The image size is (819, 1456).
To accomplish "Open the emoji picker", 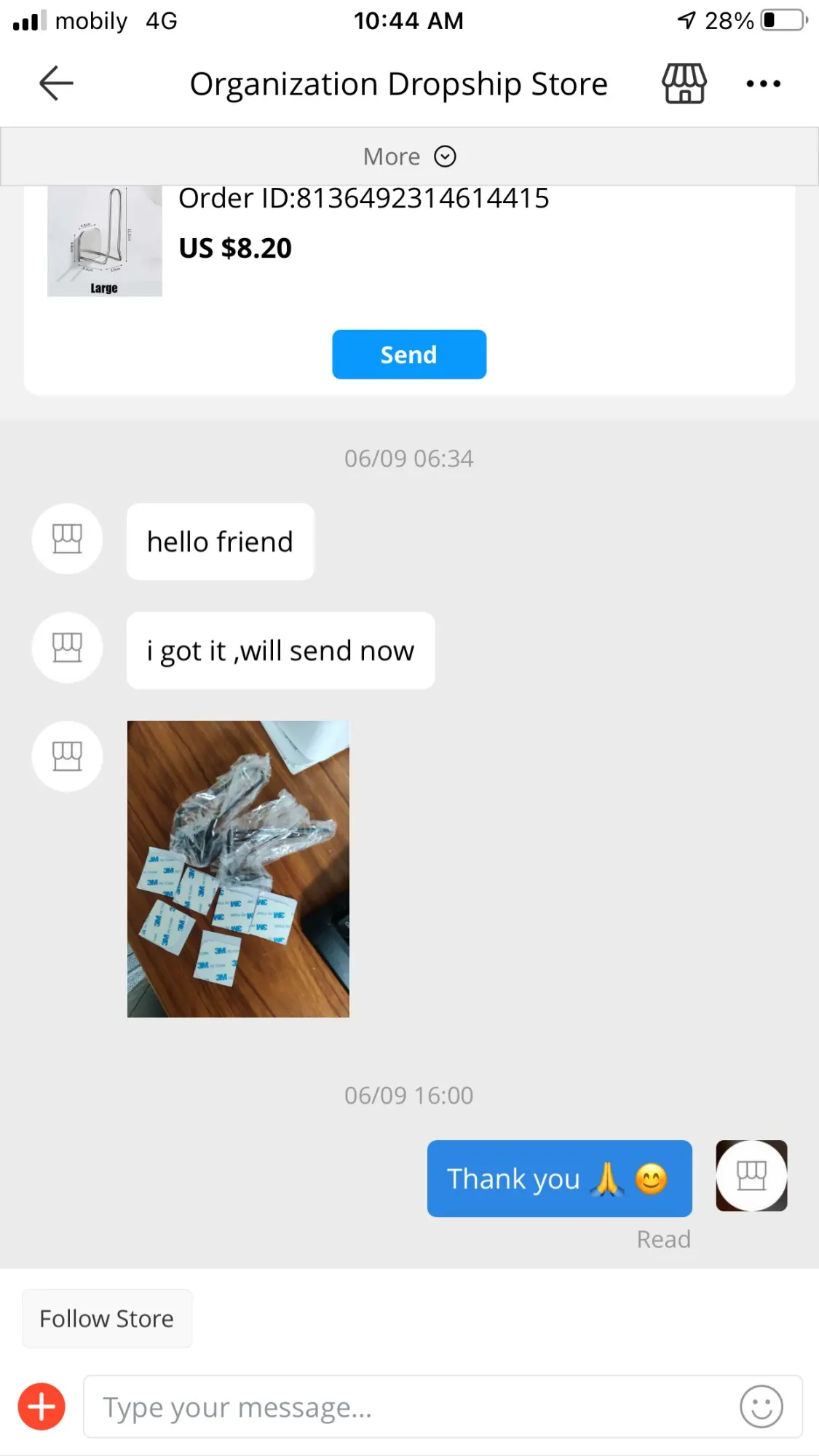I will pyautogui.click(x=761, y=1406).
